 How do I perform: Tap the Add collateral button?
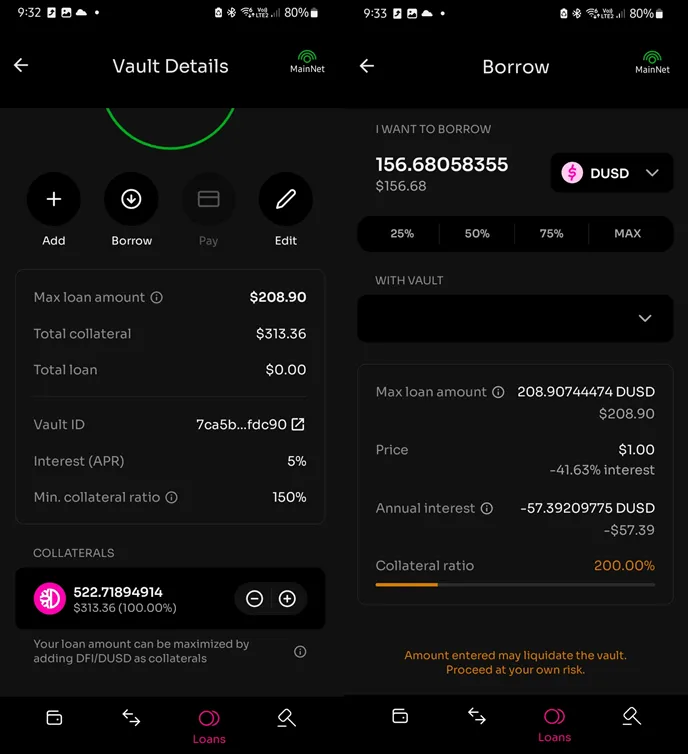[x=53, y=199]
